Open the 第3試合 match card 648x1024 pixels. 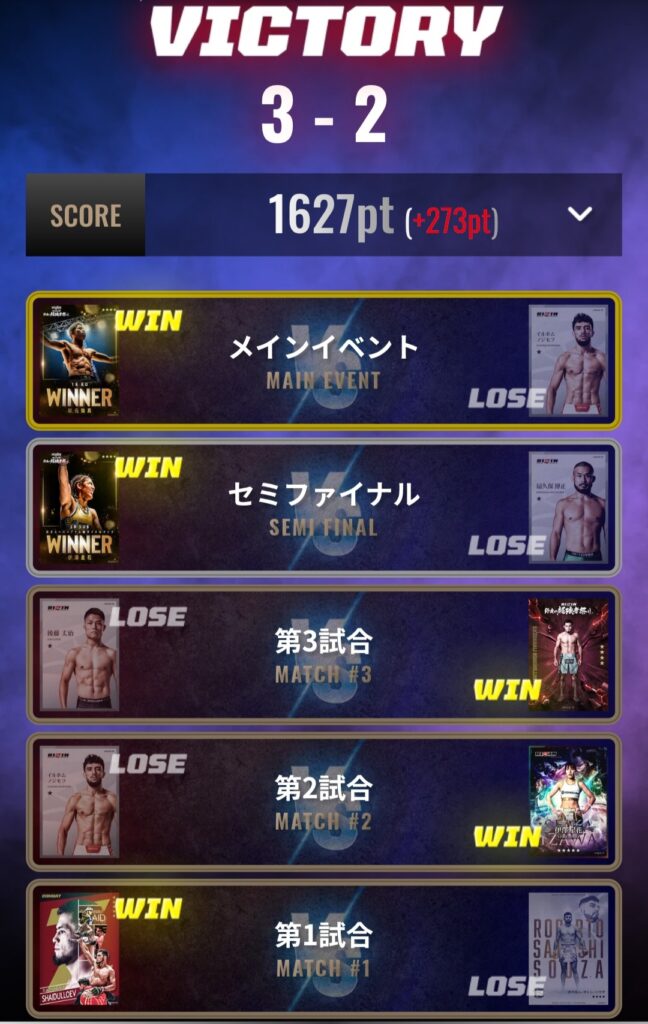(x=324, y=655)
